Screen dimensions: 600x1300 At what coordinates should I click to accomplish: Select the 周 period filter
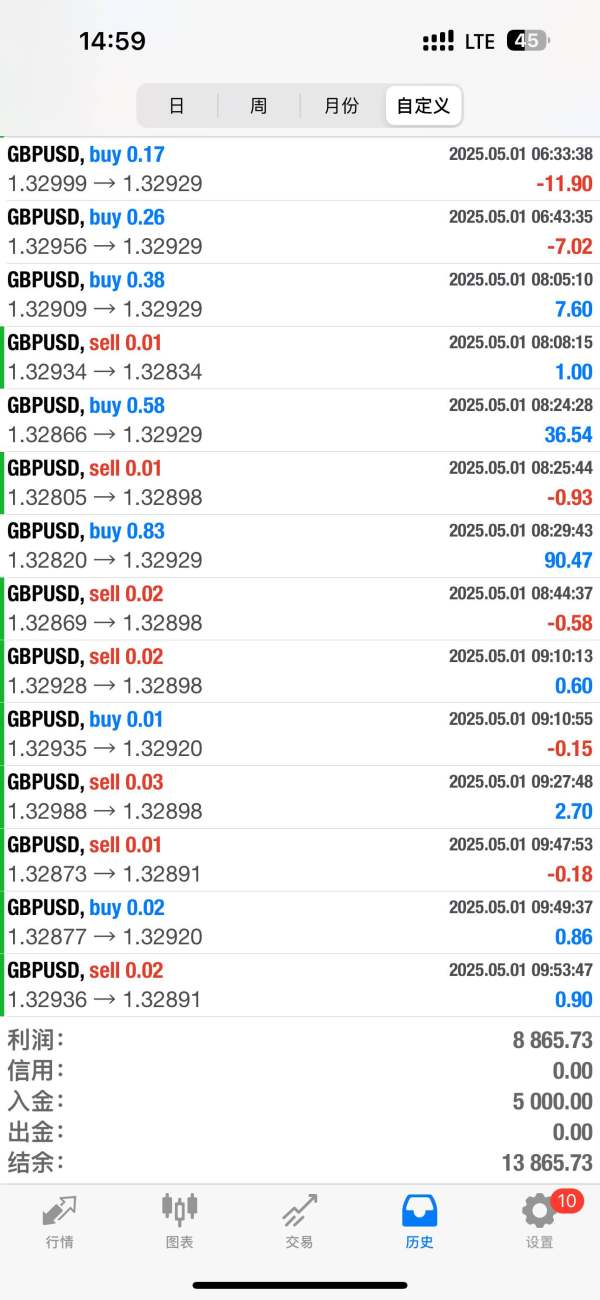coord(259,105)
